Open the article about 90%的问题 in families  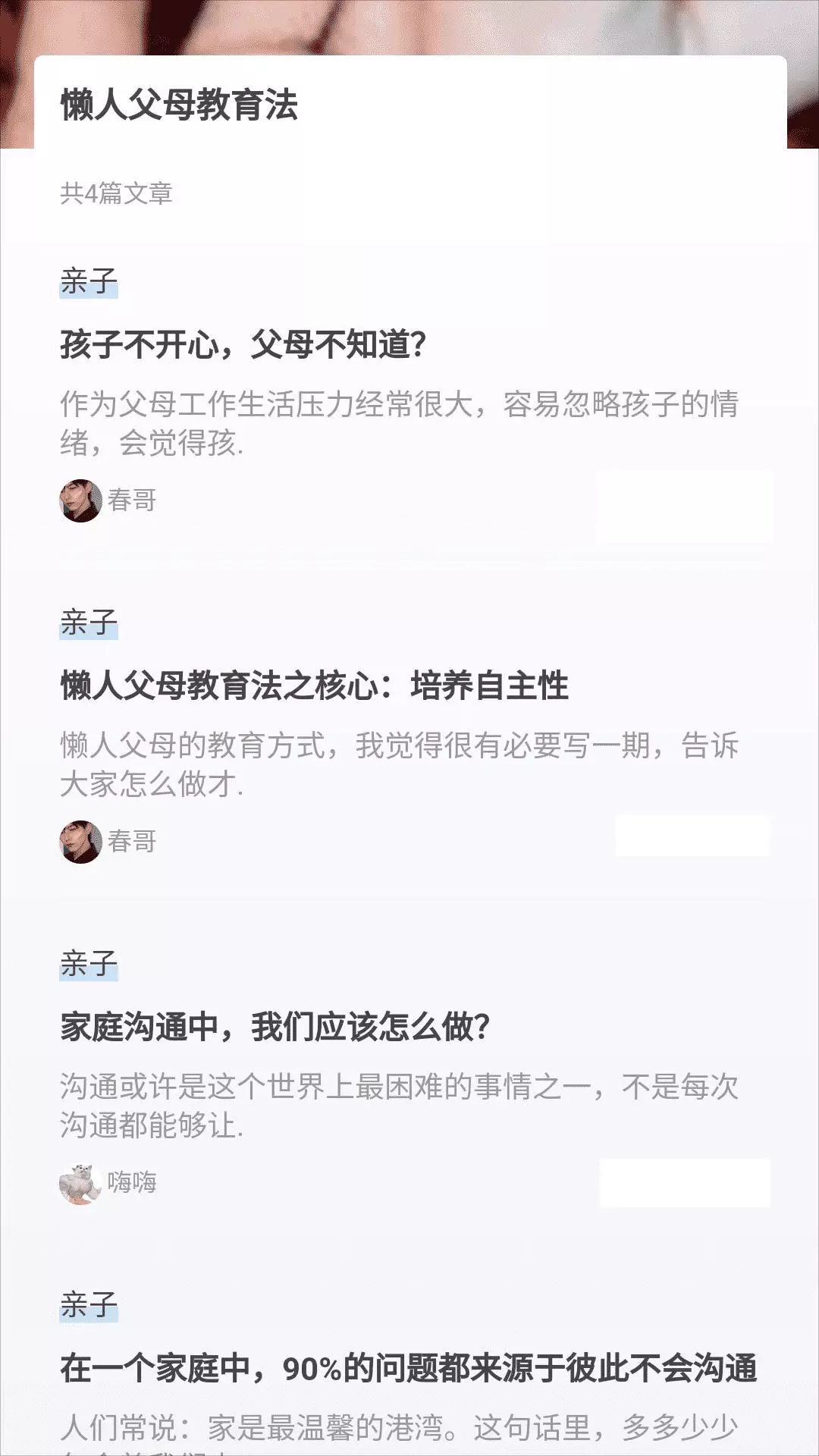click(x=408, y=1369)
